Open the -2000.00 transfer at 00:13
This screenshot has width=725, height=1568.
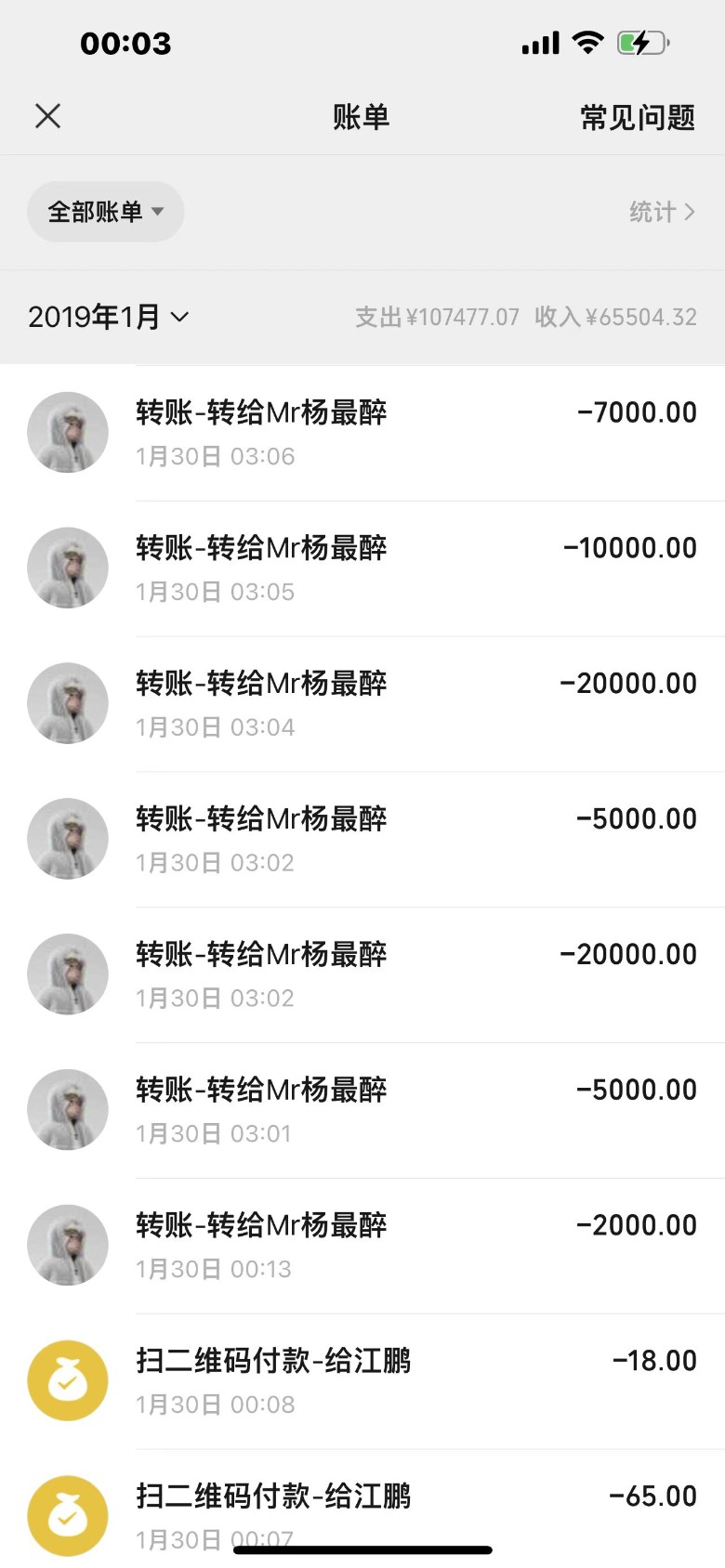pos(416,1246)
